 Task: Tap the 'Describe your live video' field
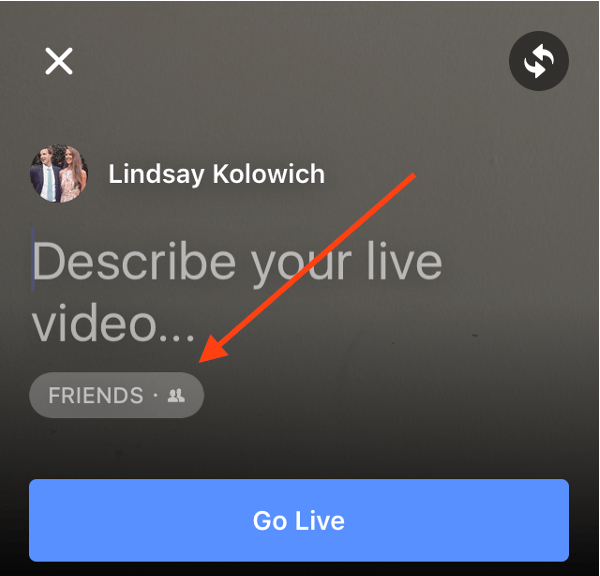tap(236, 292)
